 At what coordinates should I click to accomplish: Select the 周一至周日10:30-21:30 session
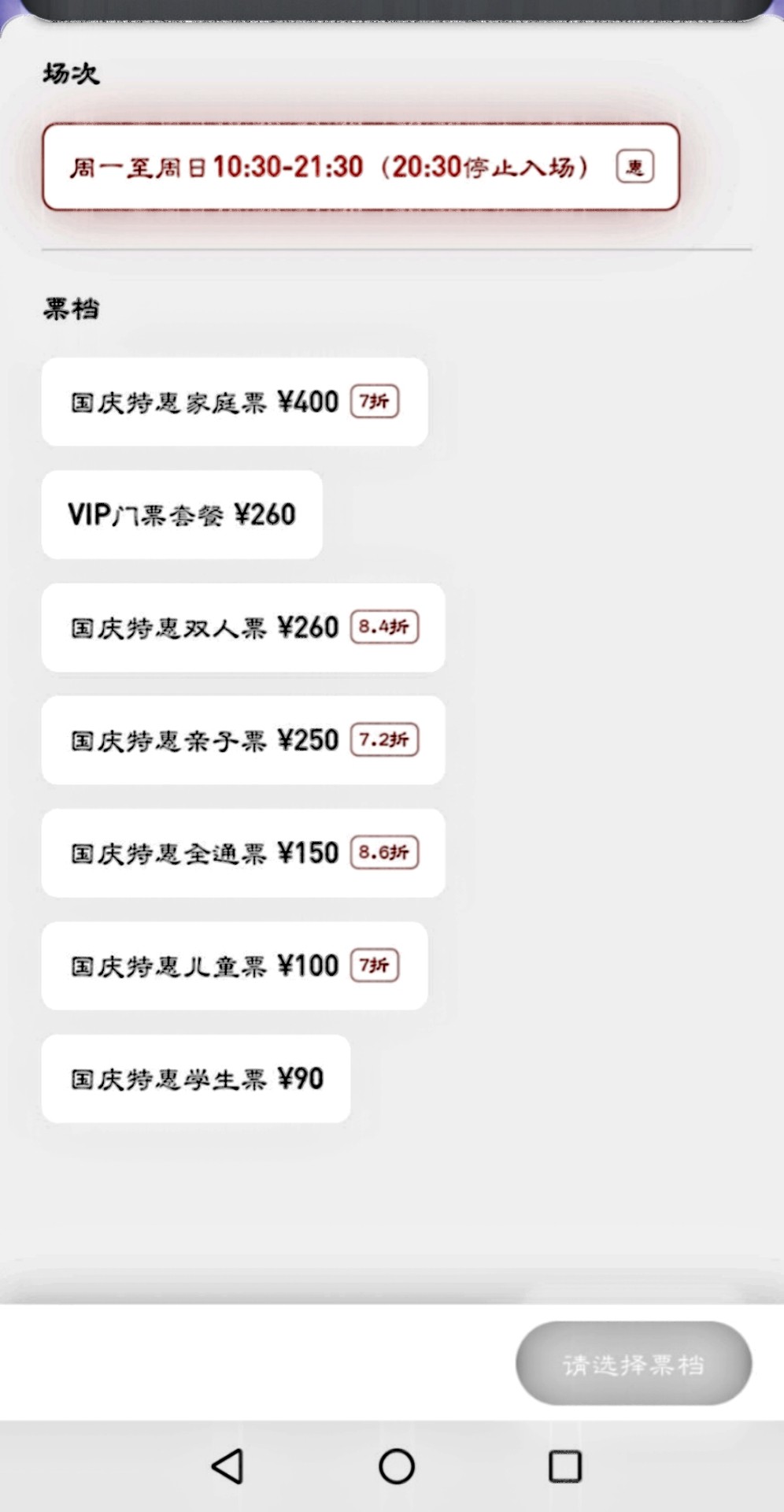point(361,166)
